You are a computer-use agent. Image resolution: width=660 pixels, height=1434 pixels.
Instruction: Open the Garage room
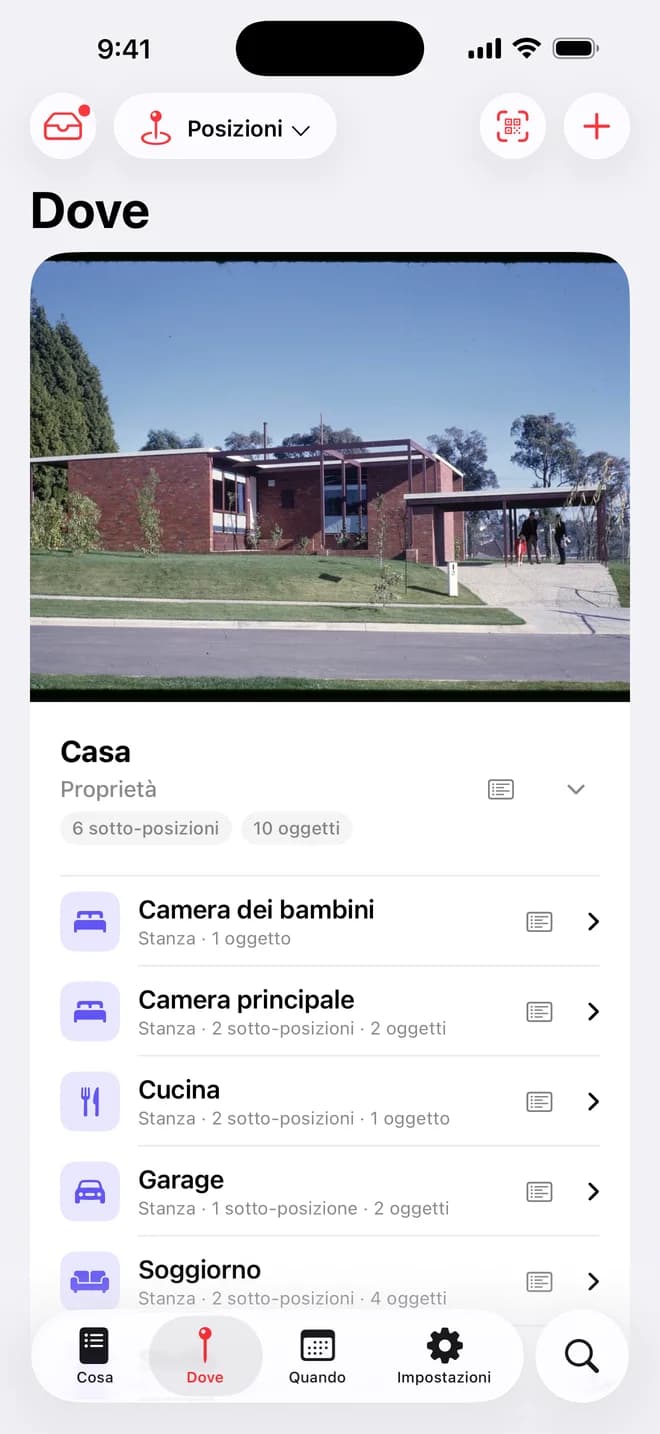click(x=330, y=1191)
